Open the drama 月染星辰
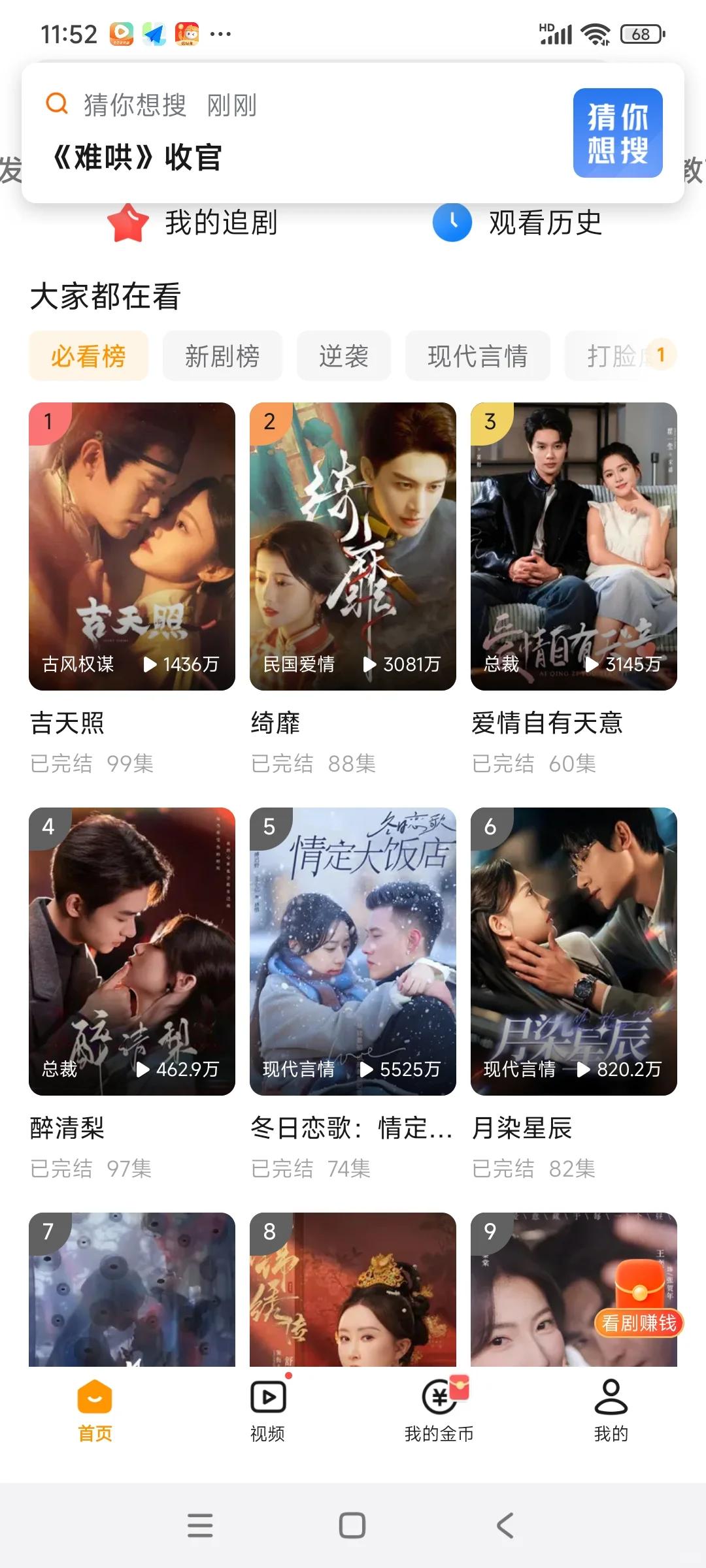 tap(573, 951)
